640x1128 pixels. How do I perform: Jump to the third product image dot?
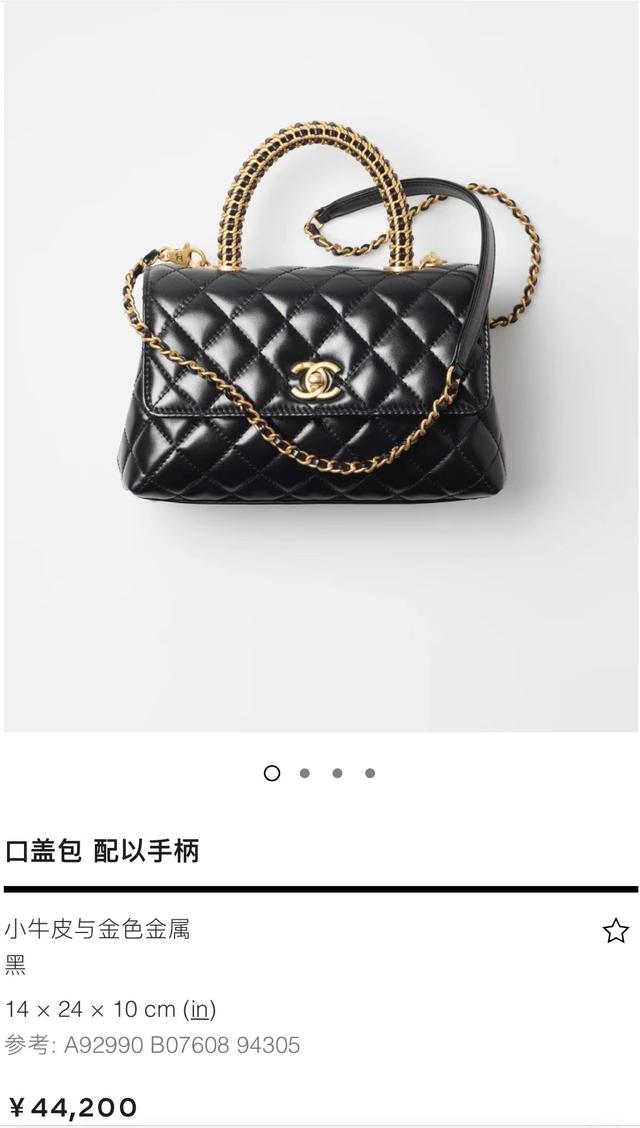tap(337, 773)
